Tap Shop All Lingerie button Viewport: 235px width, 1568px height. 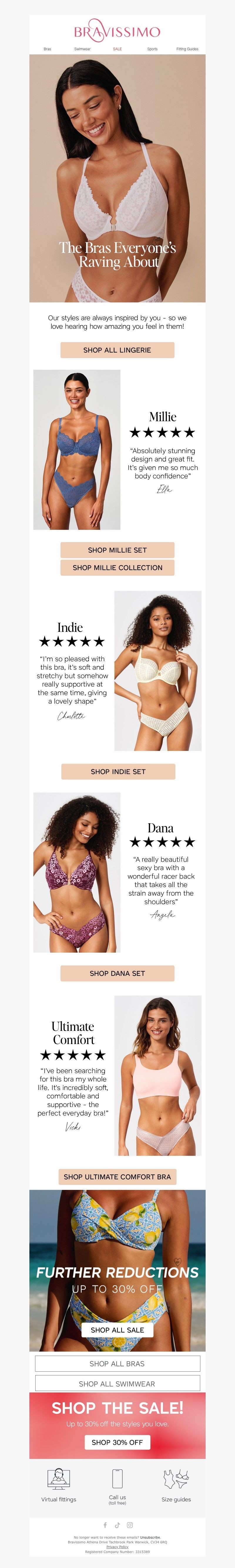tap(117, 350)
